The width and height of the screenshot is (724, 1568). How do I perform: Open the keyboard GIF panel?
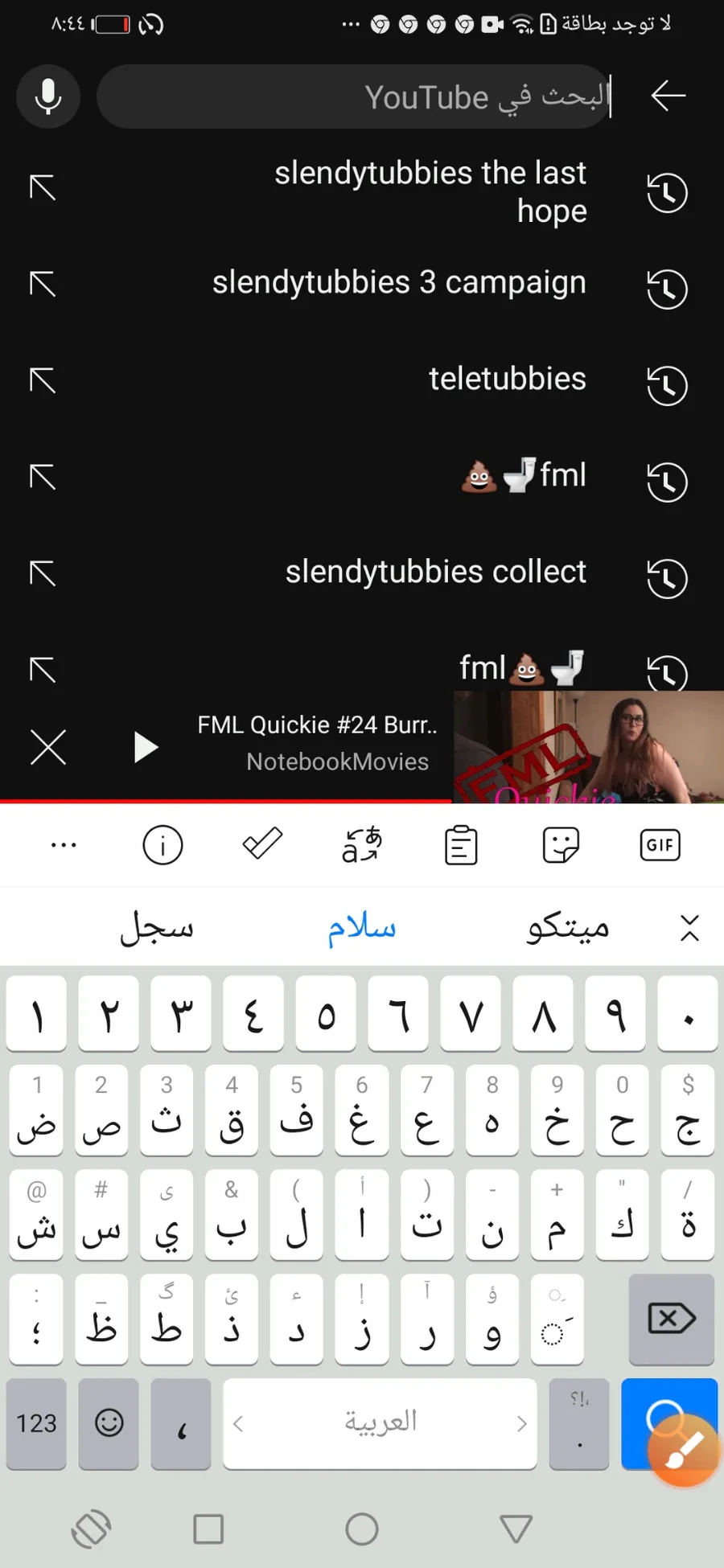click(660, 845)
